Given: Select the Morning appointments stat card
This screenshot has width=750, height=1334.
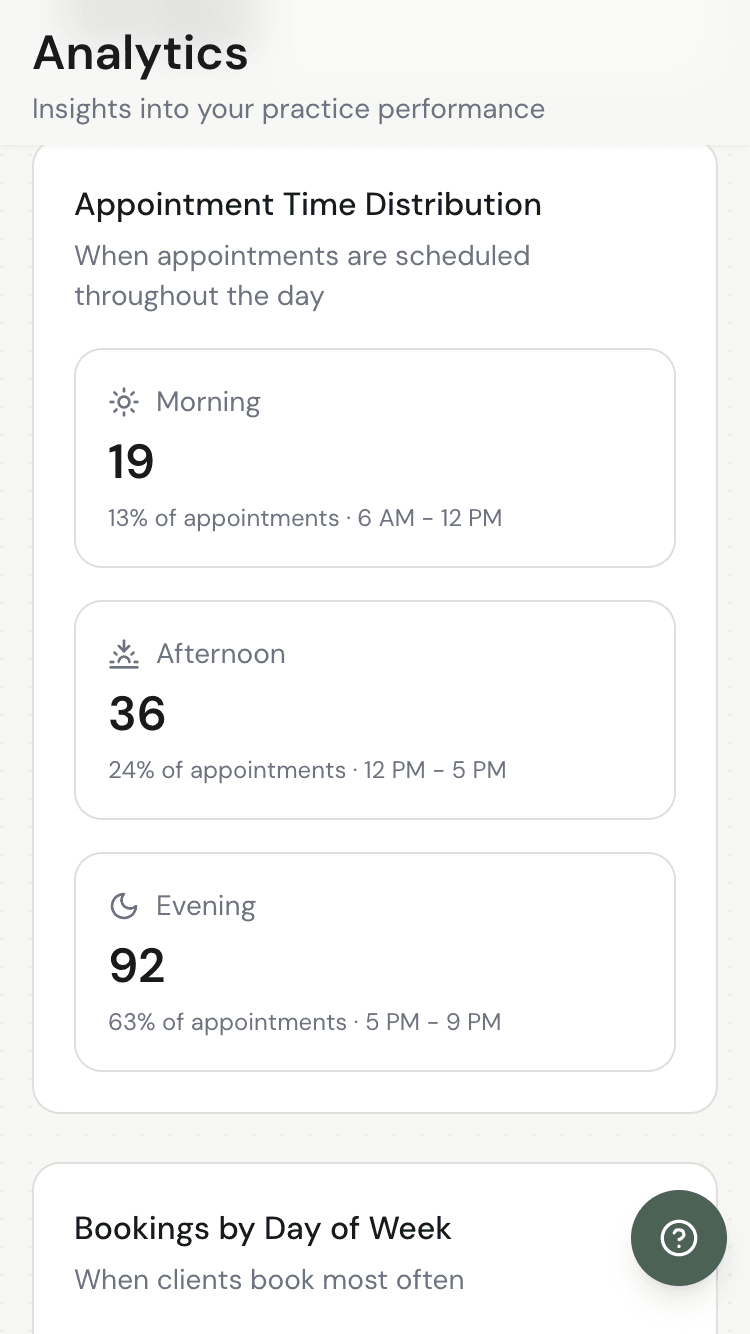Looking at the screenshot, I should pyautogui.click(x=375, y=458).
